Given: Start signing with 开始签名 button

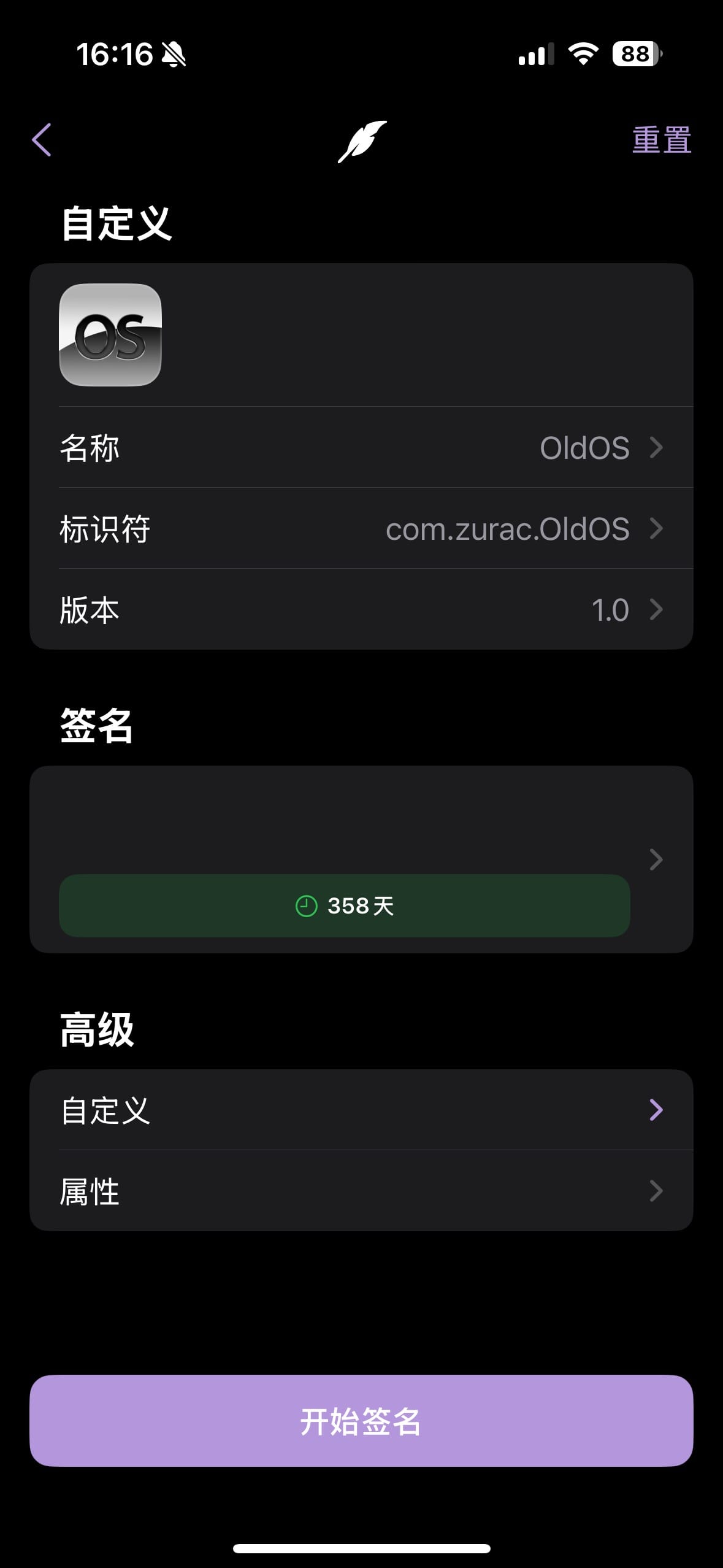Looking at the screenshot, I should [361, 1421].
